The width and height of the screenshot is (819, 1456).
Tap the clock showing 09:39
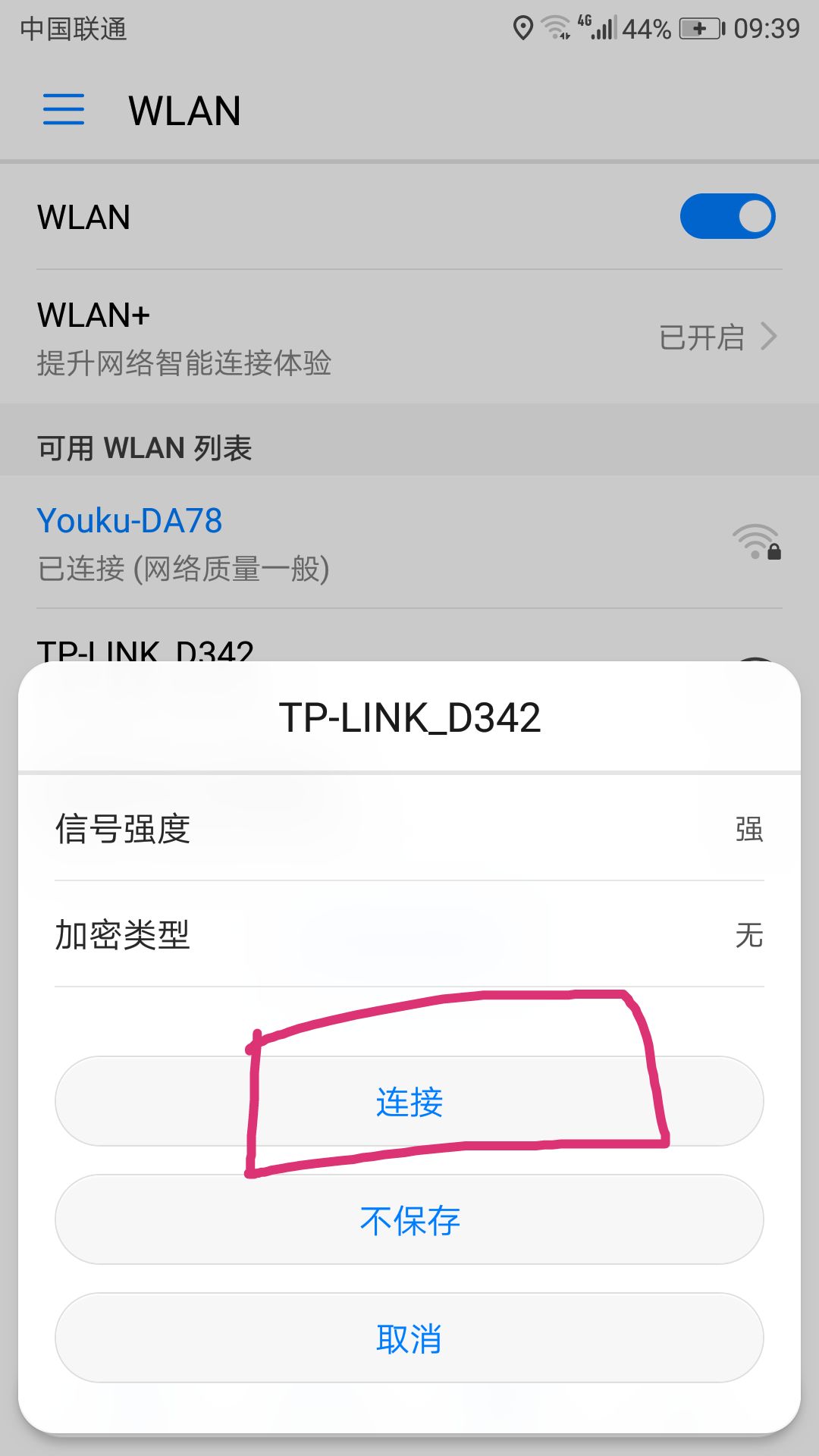pos(766,27)
